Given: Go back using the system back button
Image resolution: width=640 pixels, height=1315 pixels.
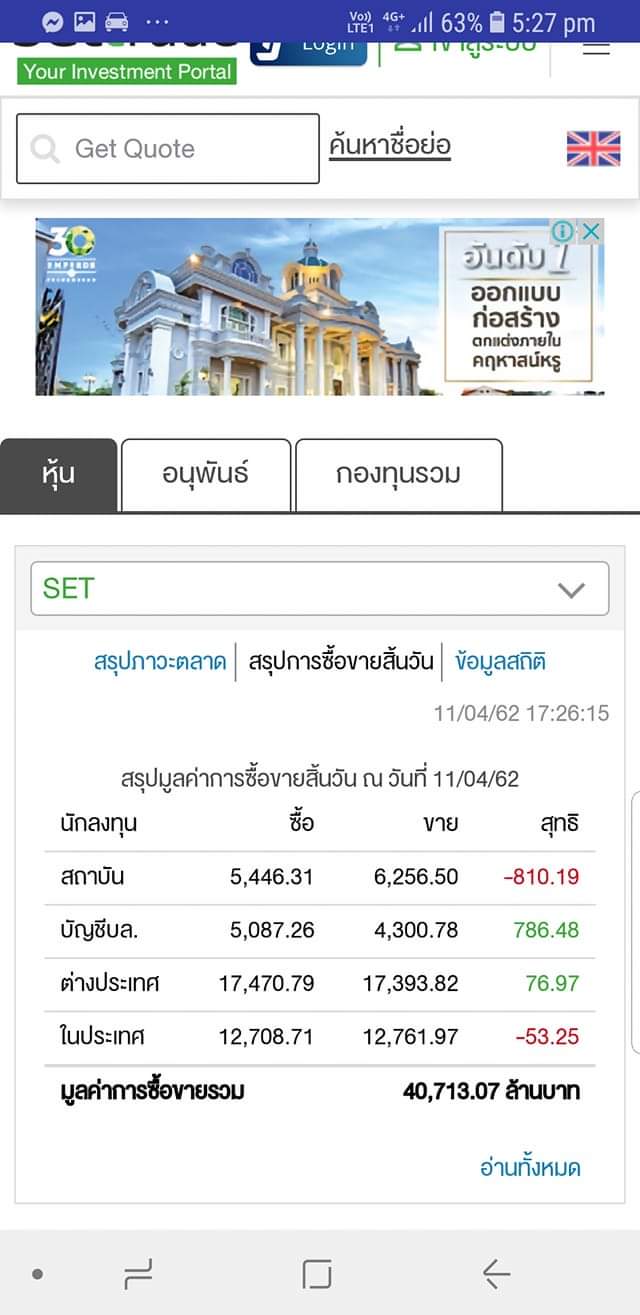Looking at the screenshot, I should click(496, 1273).
